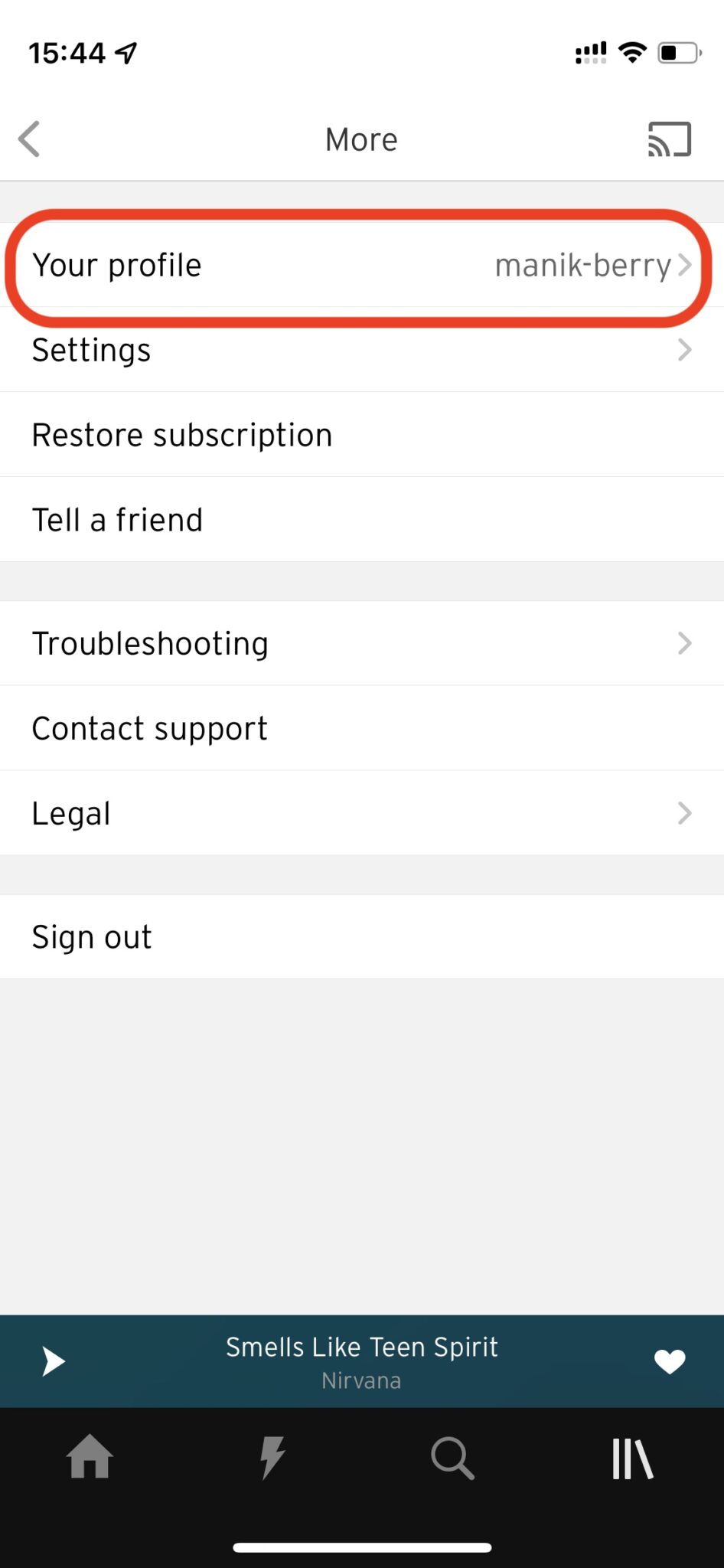724x1568 pixels.
Task: Tap the Chromecast cast icon
Action: point(669,139)
